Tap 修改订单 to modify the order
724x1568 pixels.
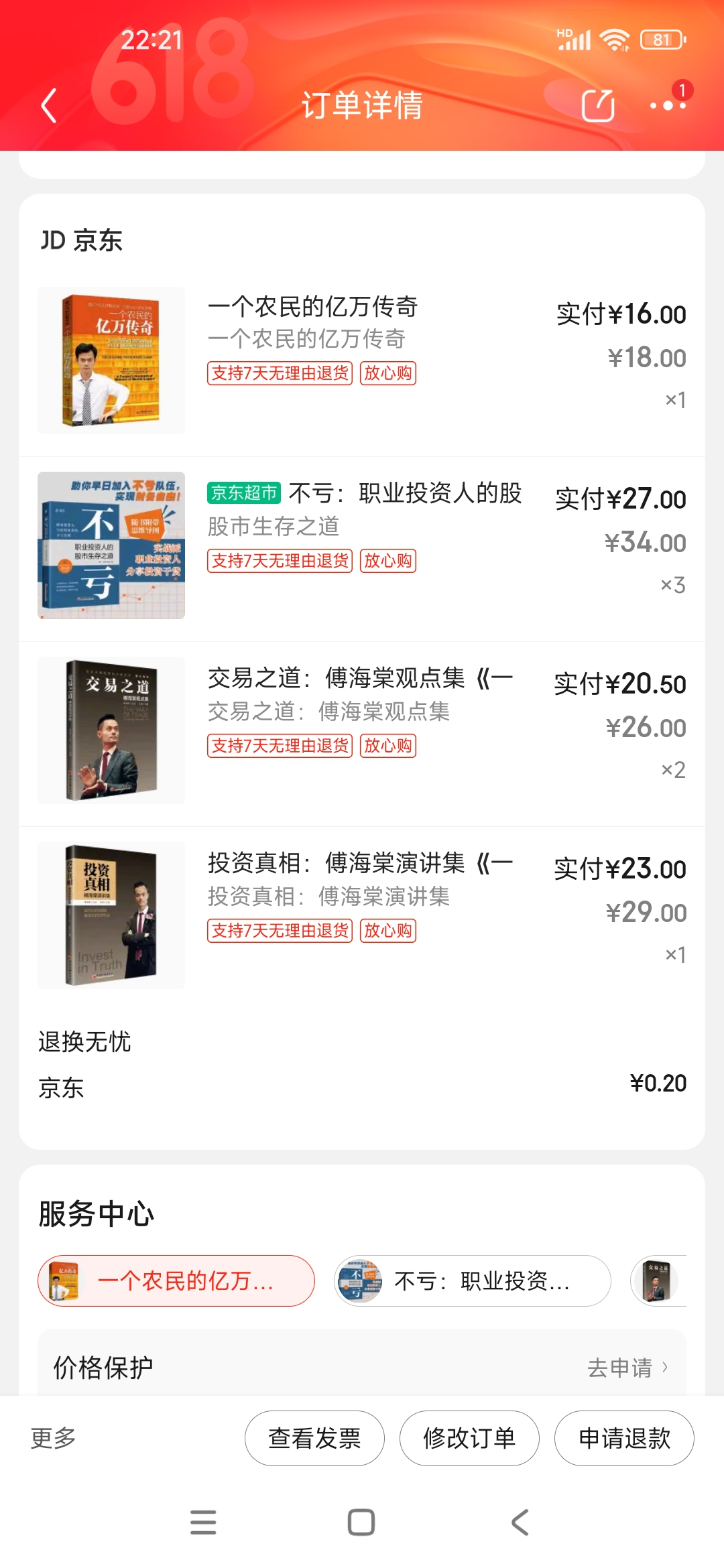[x=469, y=1438]
